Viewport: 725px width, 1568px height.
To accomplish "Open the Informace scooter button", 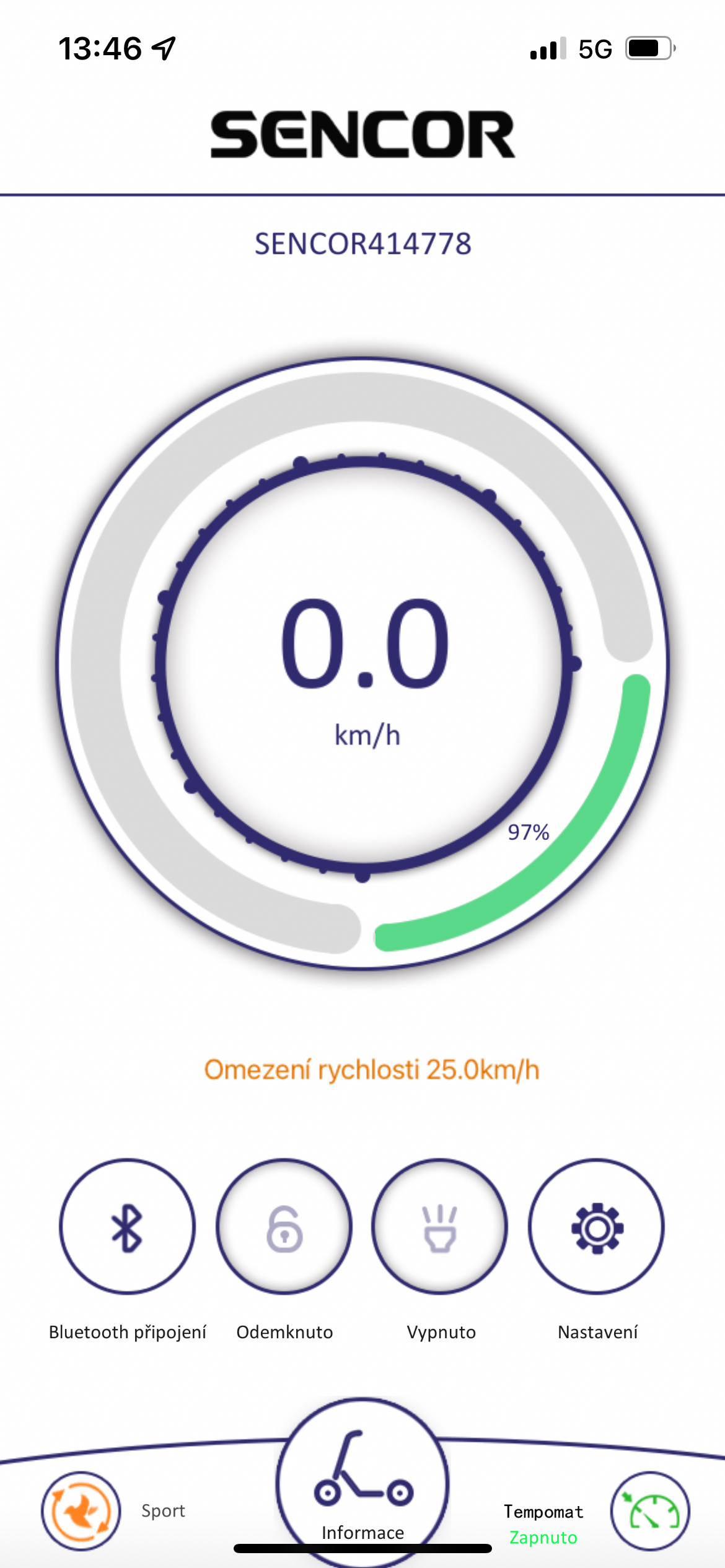I will [x=362, y=1483].
